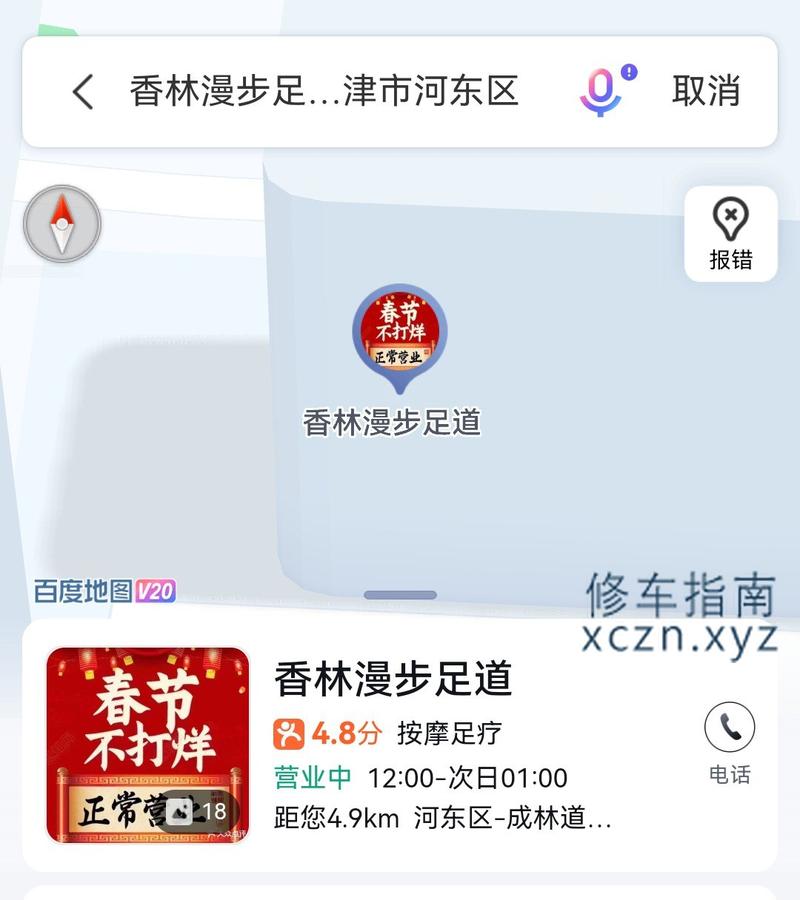
Task: Tap the back arrow in search bar
Action: pyautogui.click(x=84, y=92)
